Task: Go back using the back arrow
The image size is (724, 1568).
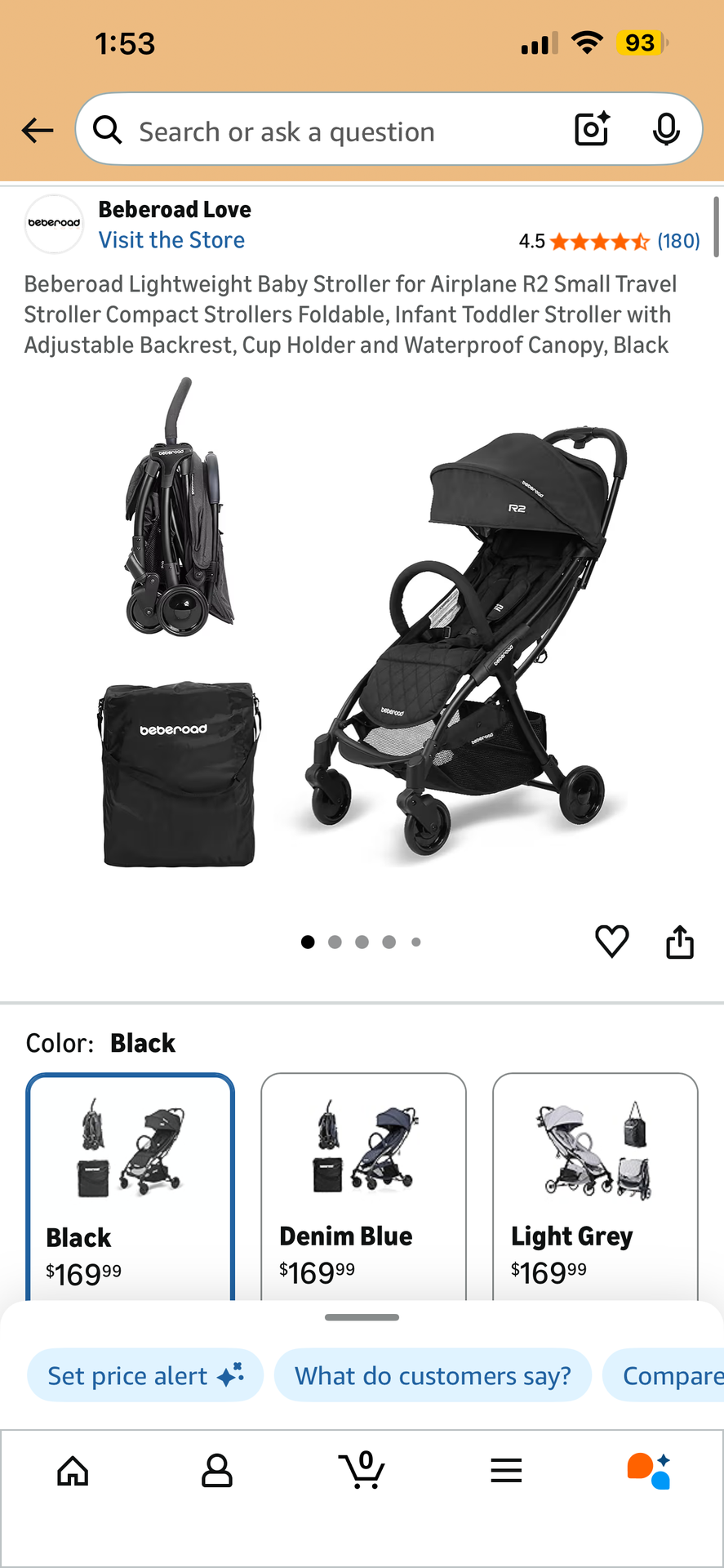Action: coord(38,130)
